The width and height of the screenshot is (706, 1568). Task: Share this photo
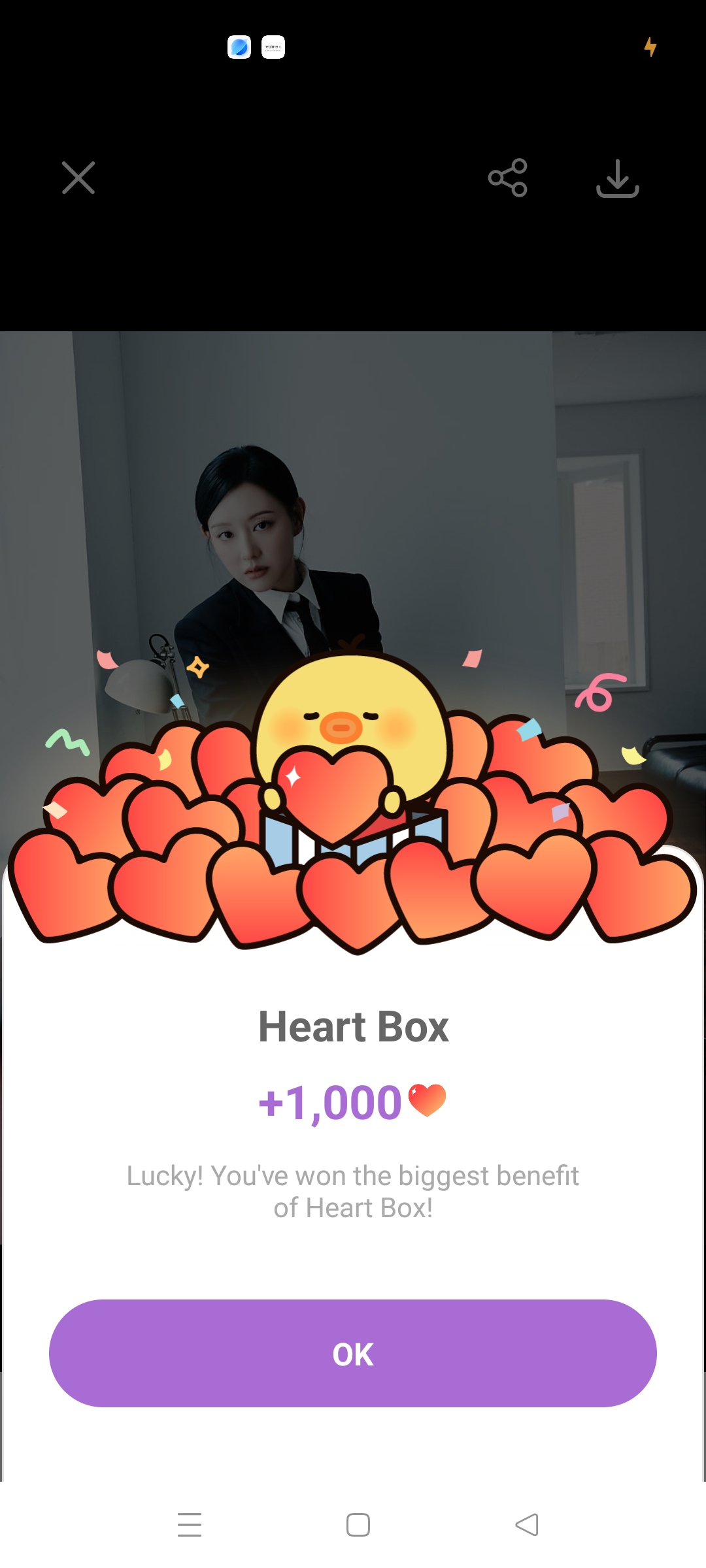coord(507,178)
